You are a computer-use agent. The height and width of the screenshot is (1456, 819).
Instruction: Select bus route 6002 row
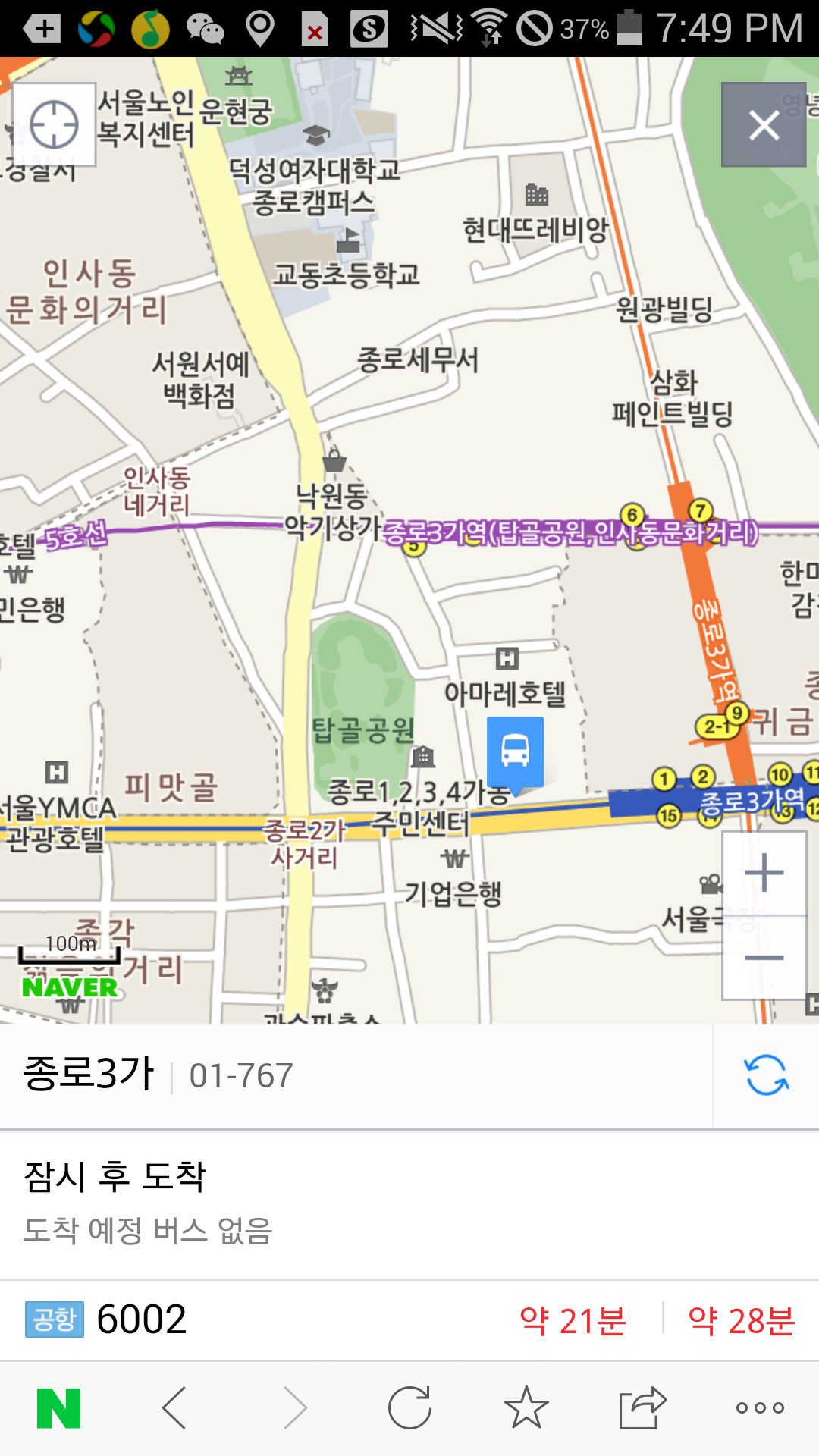(x=227, y=1319)
